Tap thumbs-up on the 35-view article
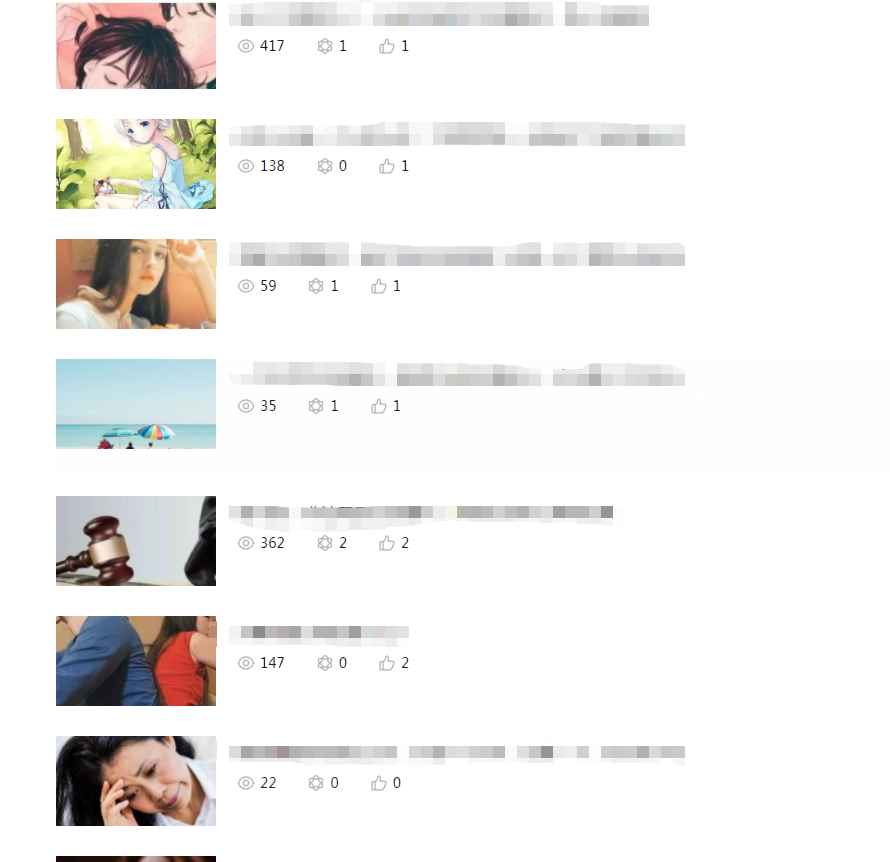The width and height of the screenshot is (890, 862). click(379, 406)
